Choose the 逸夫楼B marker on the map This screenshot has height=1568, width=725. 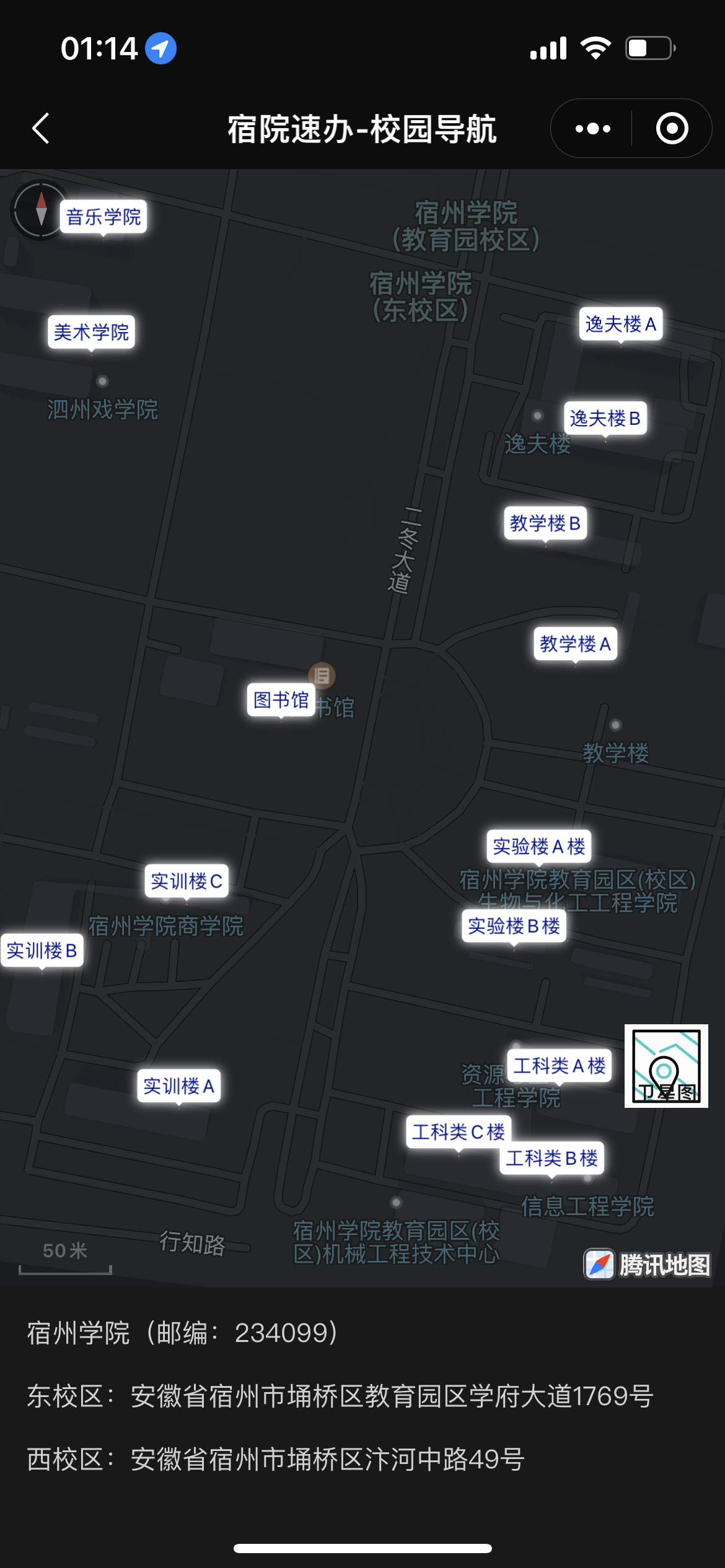coord(605,418)
